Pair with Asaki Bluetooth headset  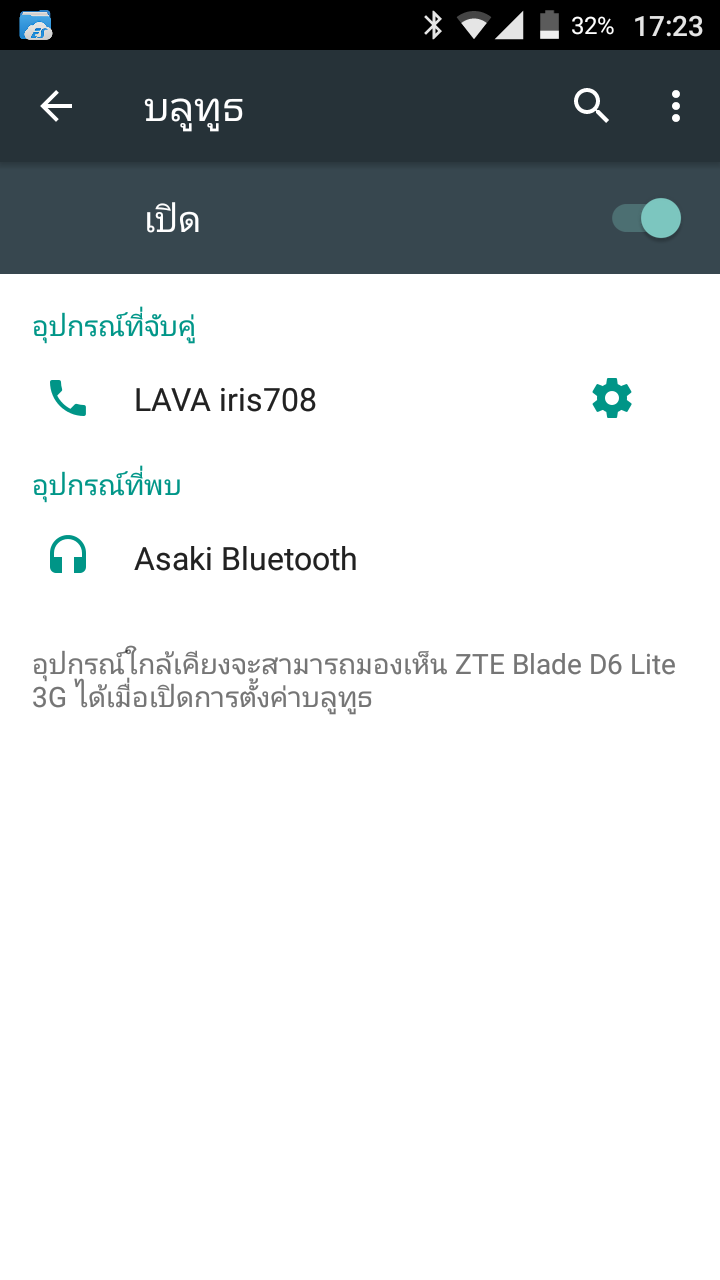pyautogui.click(x=360, y=558)
